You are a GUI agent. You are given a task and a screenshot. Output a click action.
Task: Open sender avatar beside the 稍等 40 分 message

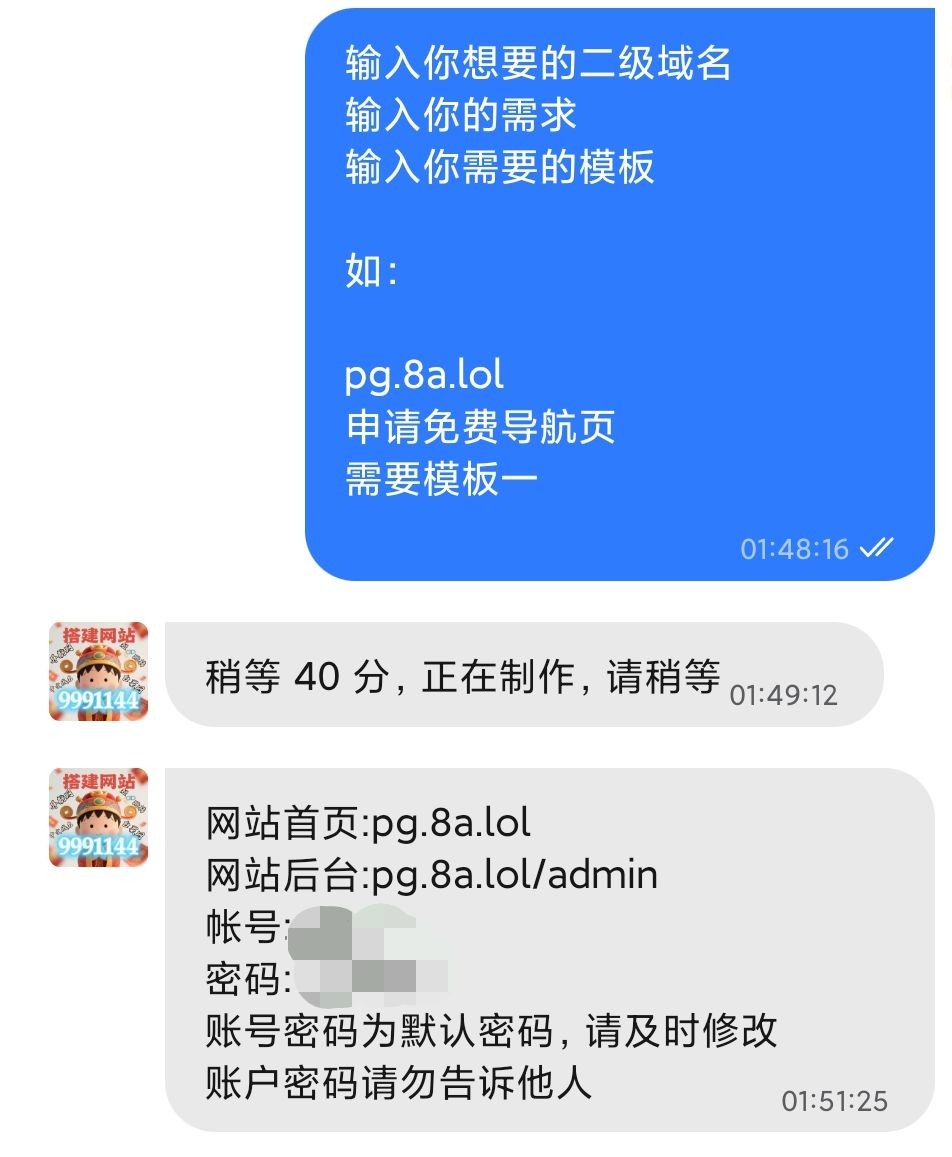[x=98, y=671]
